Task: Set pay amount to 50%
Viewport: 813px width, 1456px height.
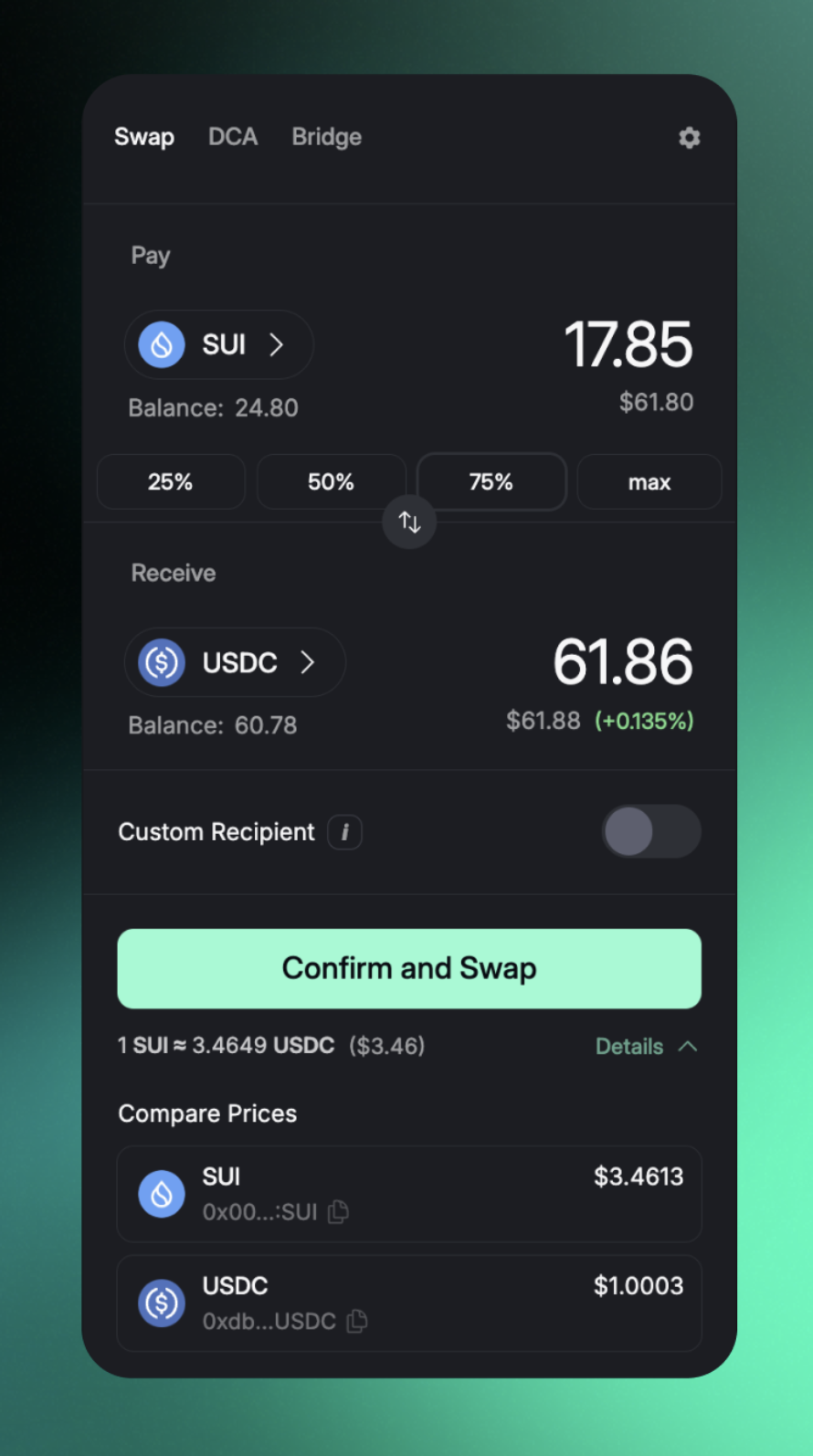Action: 331,481
